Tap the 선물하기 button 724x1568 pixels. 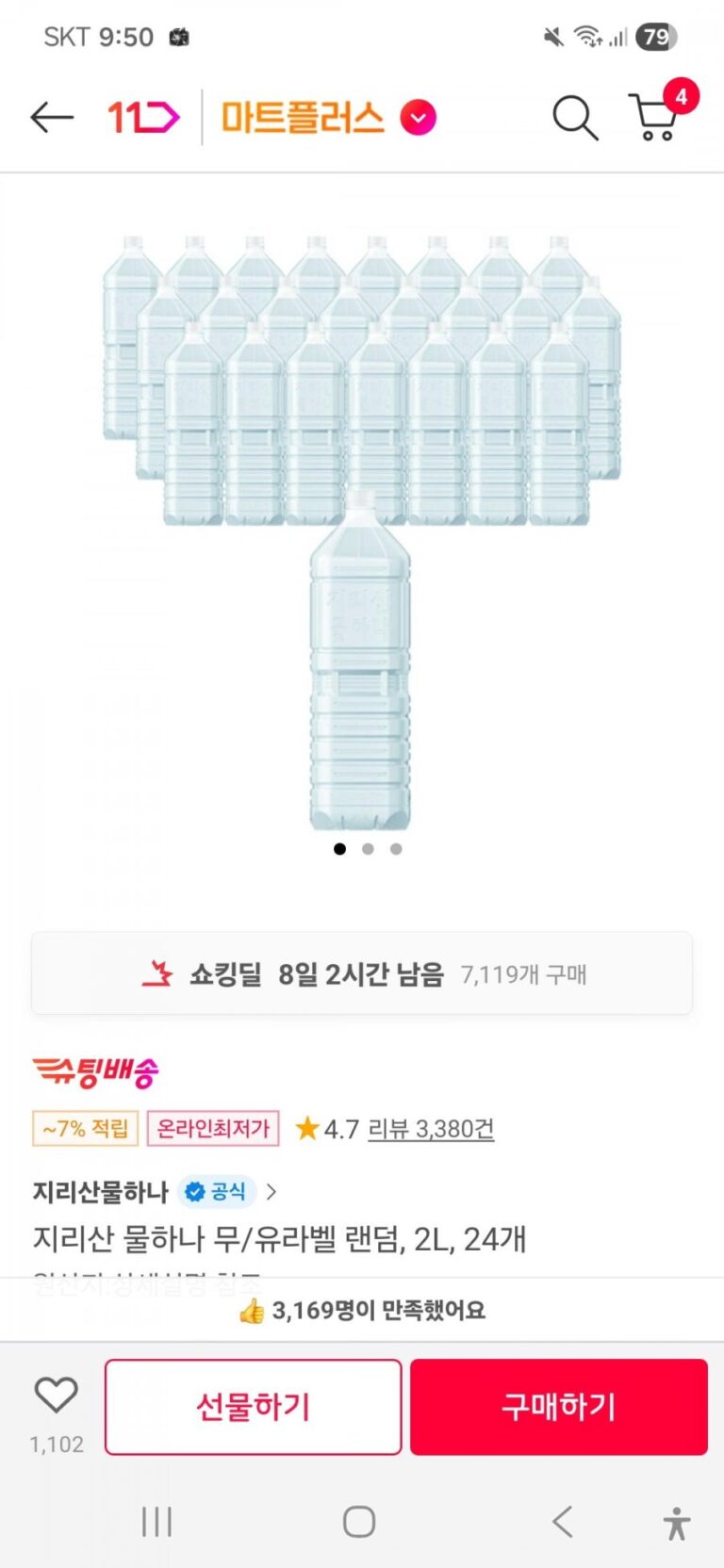(x=253, y=1407)
